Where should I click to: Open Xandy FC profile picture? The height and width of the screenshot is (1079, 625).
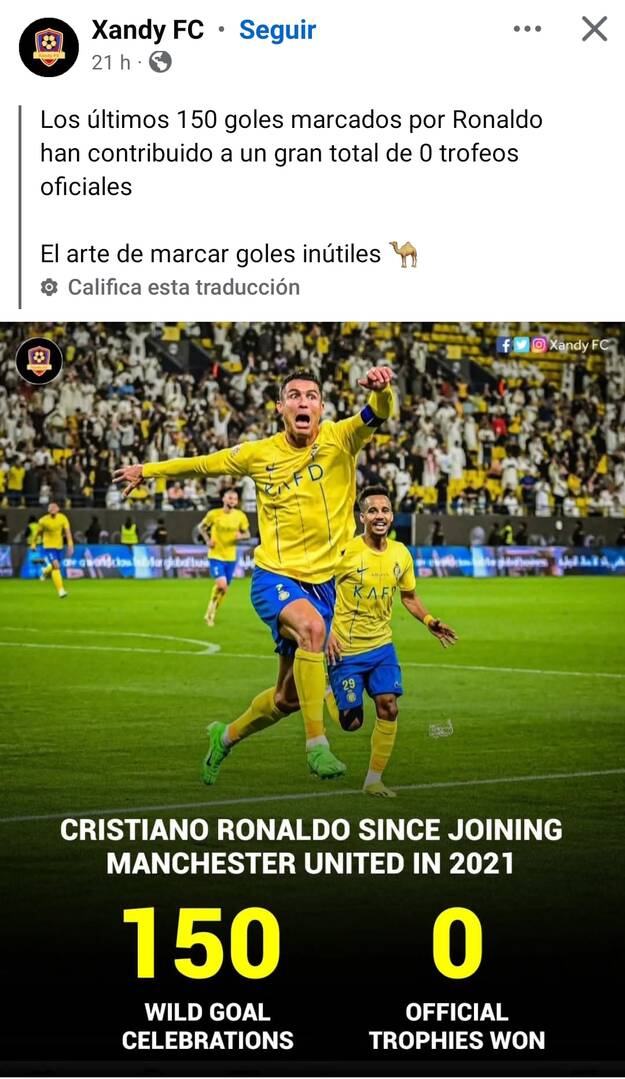[x=49, y=47]
